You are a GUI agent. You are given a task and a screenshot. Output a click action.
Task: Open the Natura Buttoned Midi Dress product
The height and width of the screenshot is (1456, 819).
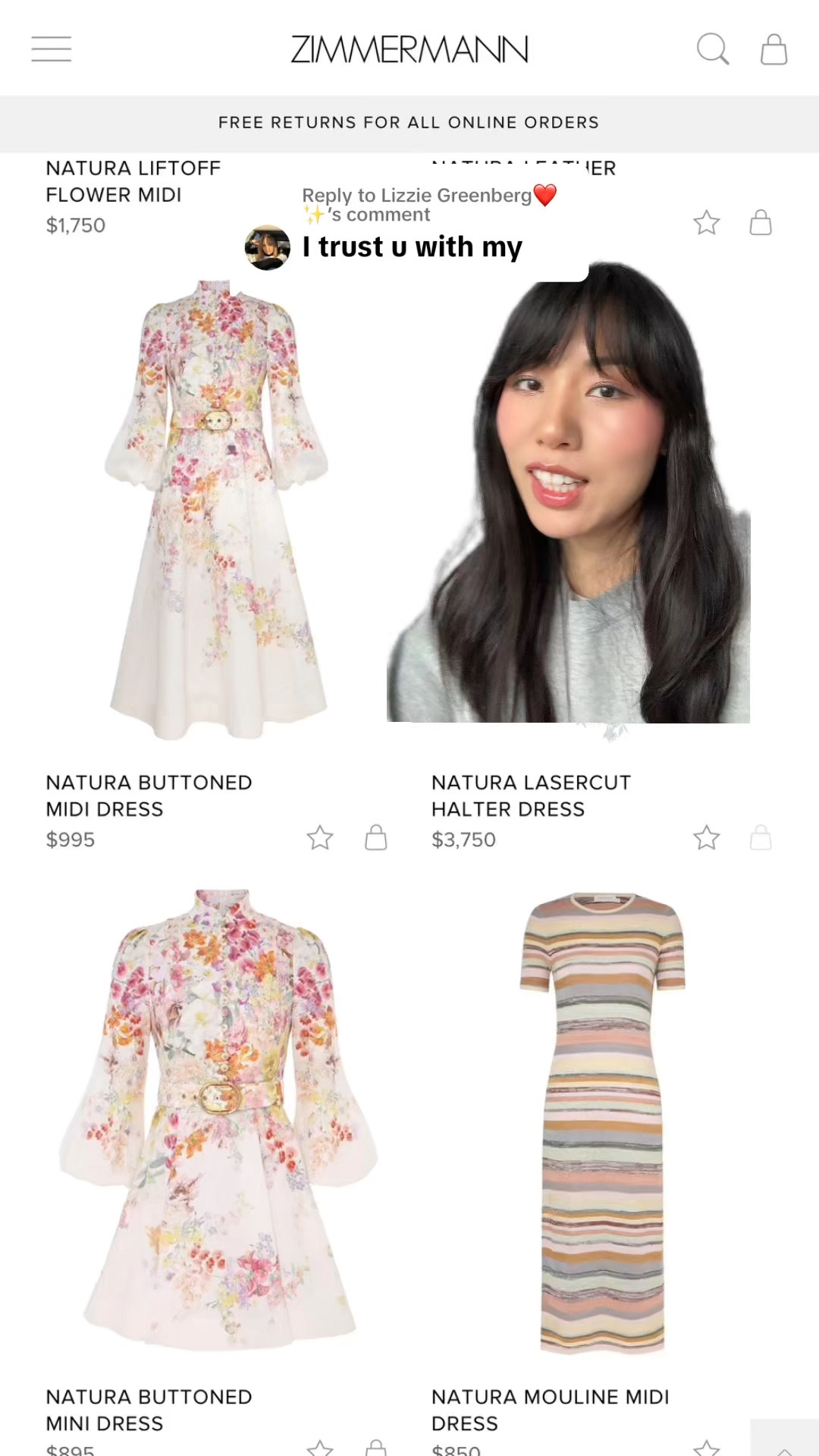point(218,508)
